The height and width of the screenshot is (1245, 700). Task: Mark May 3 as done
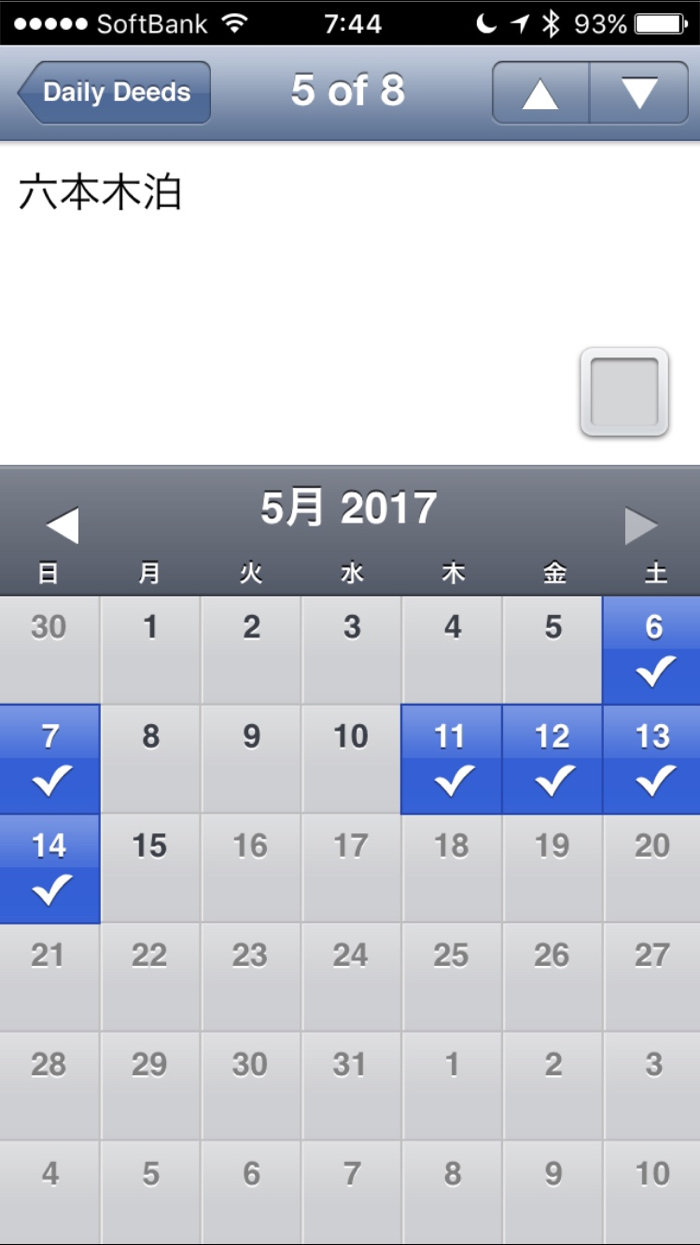[351, 650]
